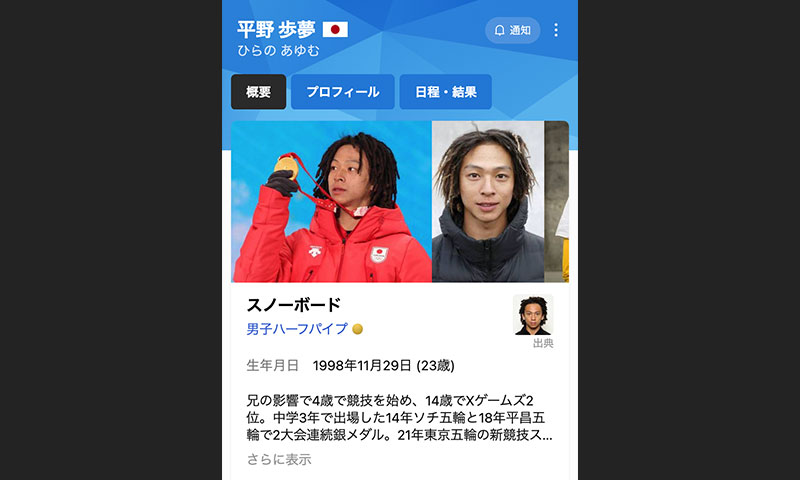Switch to the 日程・結果 tab
The height and width of the screenshot is (480, 800).
click(x=445, y=92)
